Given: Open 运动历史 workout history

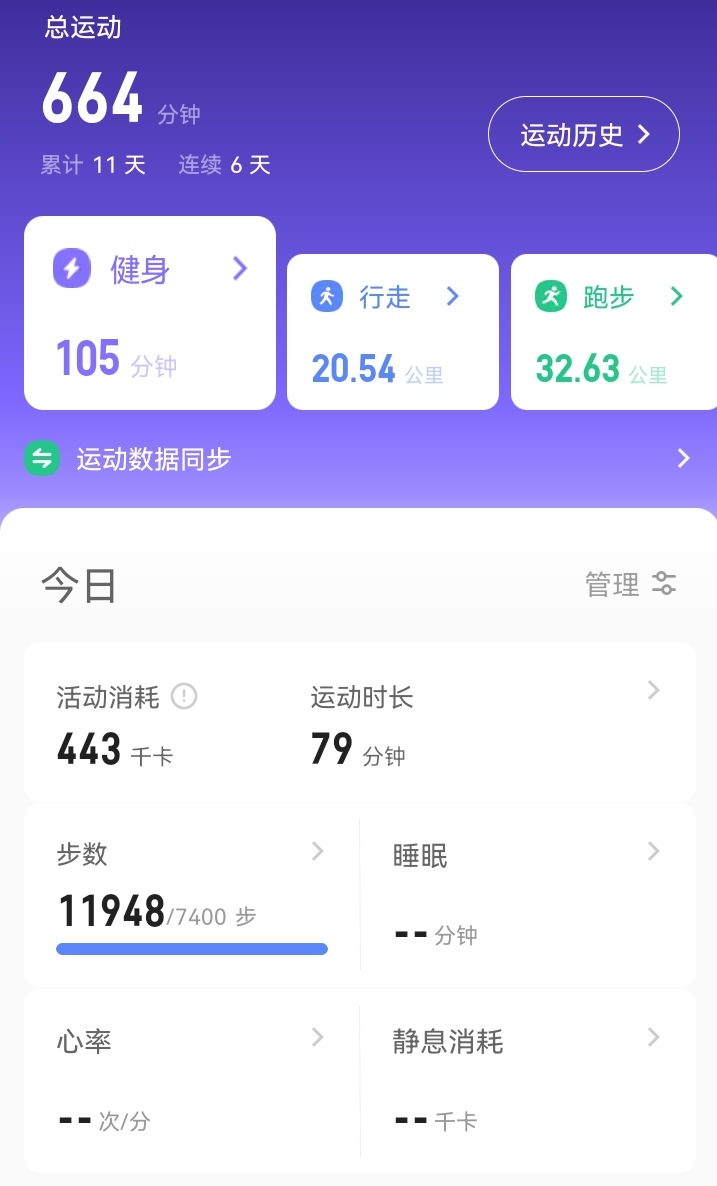Looking at the screenshot, I should tap(583, 134).
